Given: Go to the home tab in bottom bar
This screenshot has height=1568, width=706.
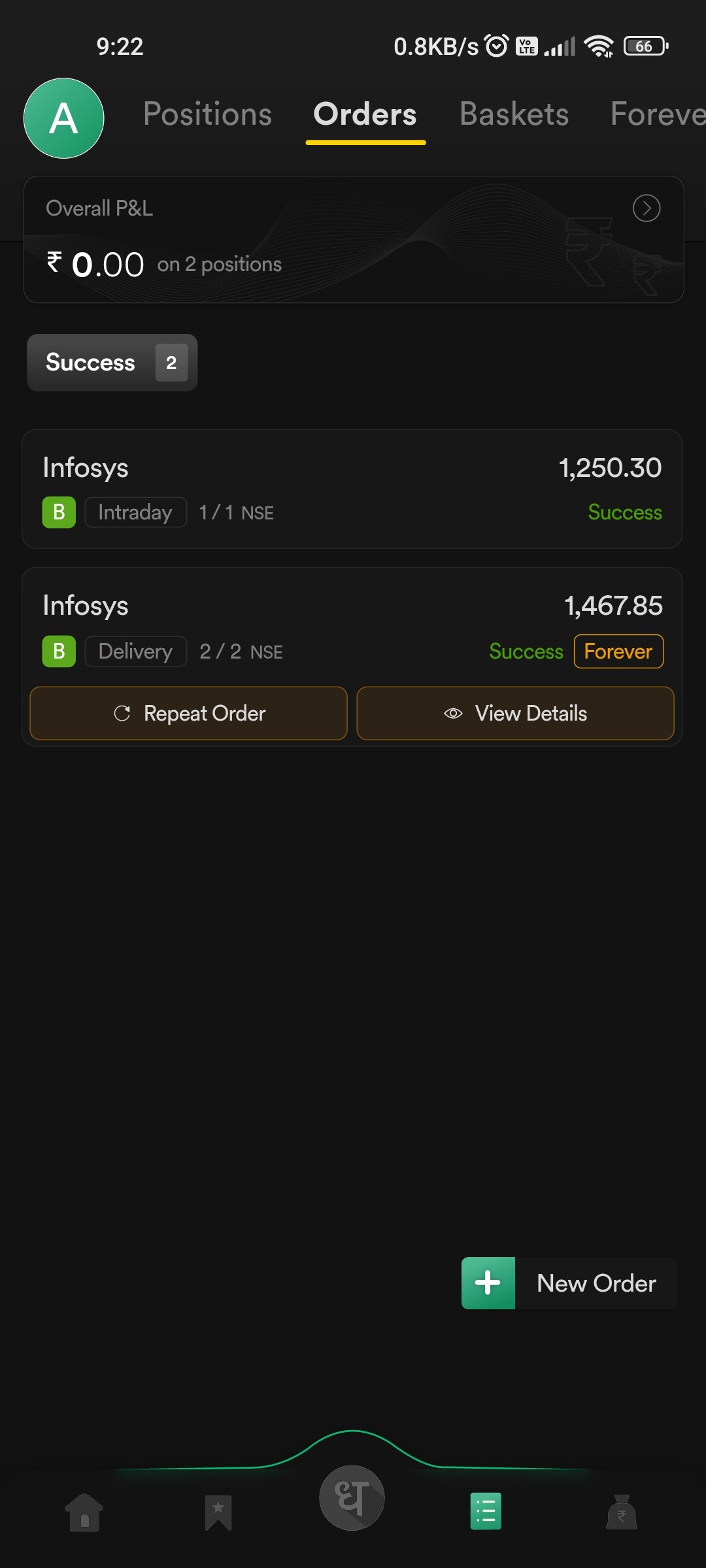Looking at the screenshot, I should pyautogui.click(x=84, y=1512).
